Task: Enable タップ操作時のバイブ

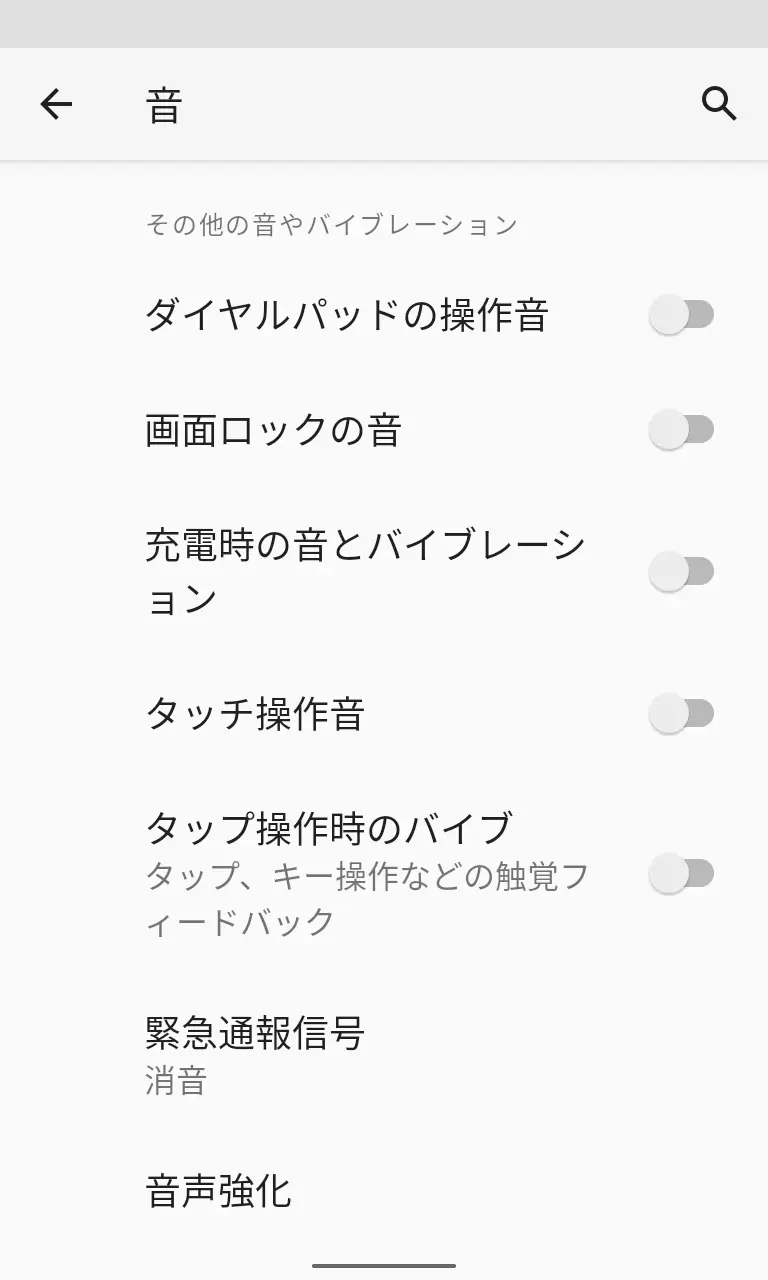Action: [681, 874]
